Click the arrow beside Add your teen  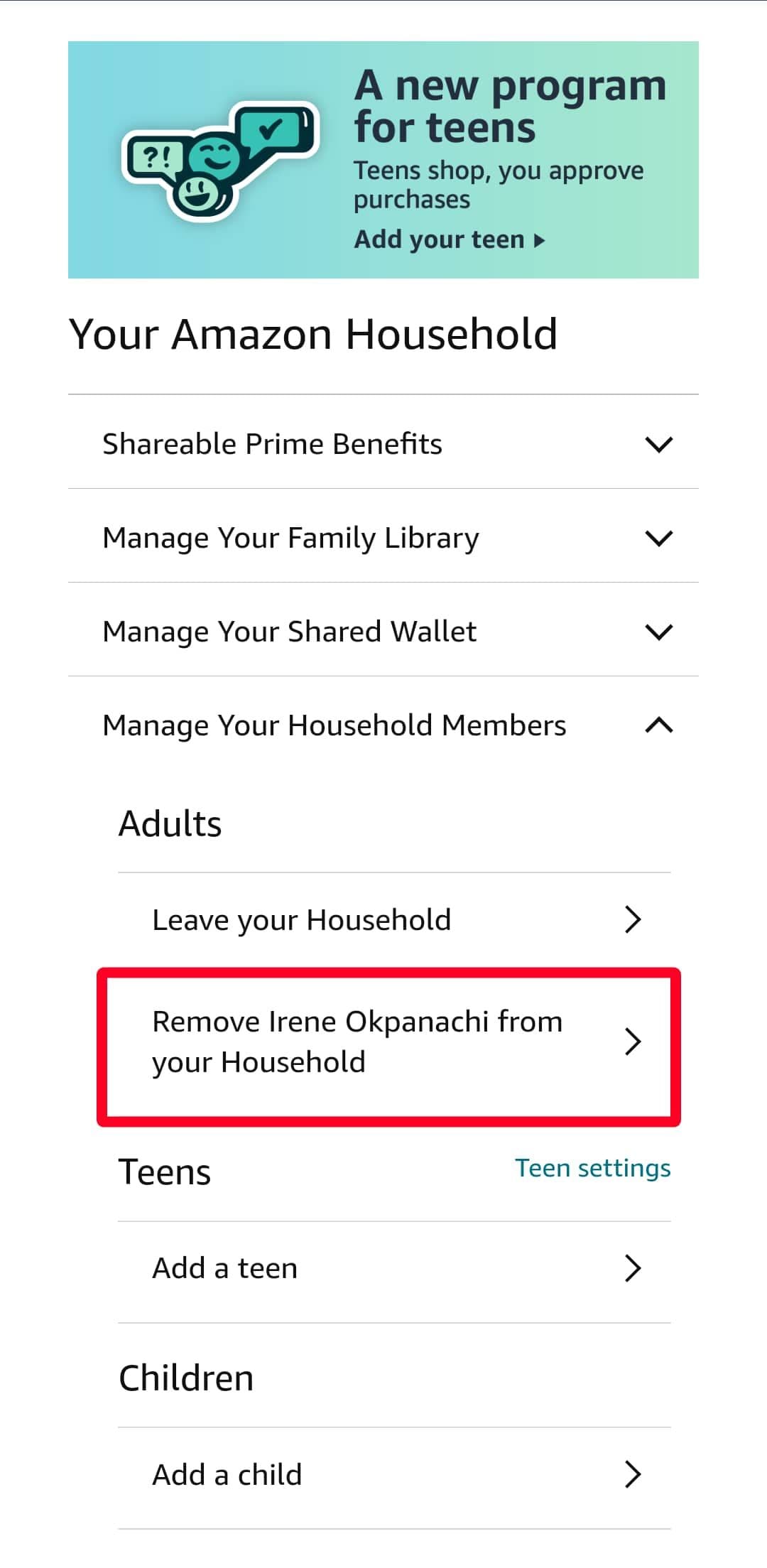click(x=538, y=240)
